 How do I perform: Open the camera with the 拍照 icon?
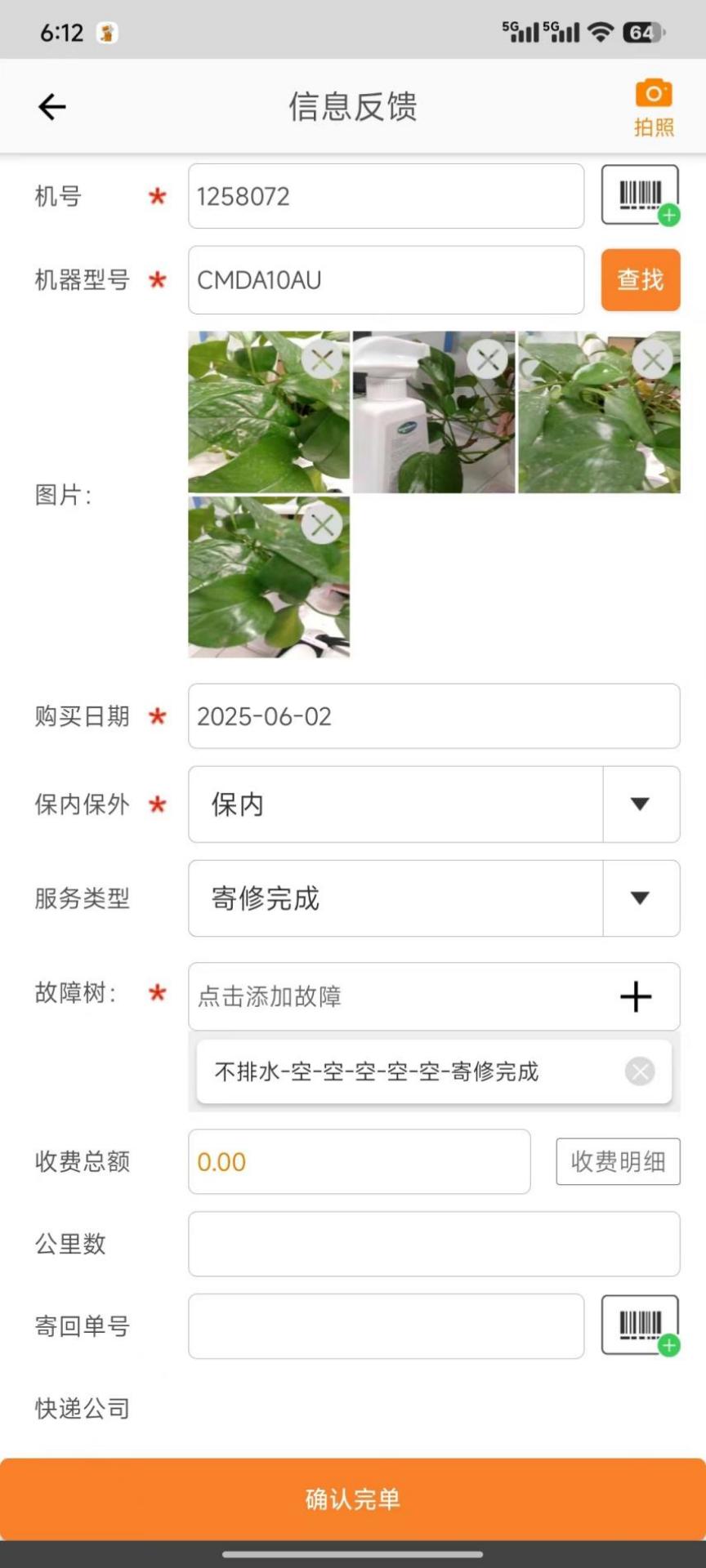click(651, 106)
